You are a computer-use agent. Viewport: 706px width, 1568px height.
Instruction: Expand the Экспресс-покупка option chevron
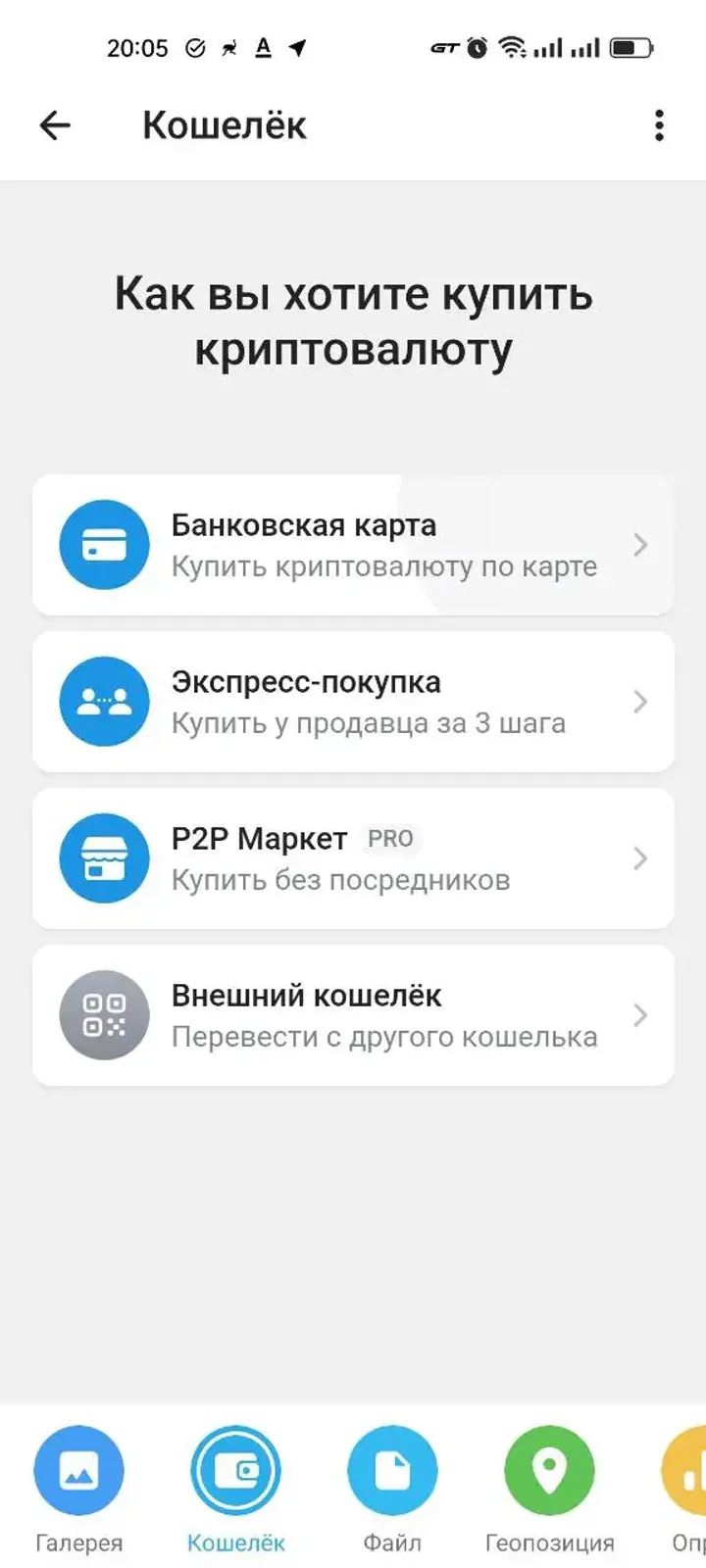coord(640,702)
